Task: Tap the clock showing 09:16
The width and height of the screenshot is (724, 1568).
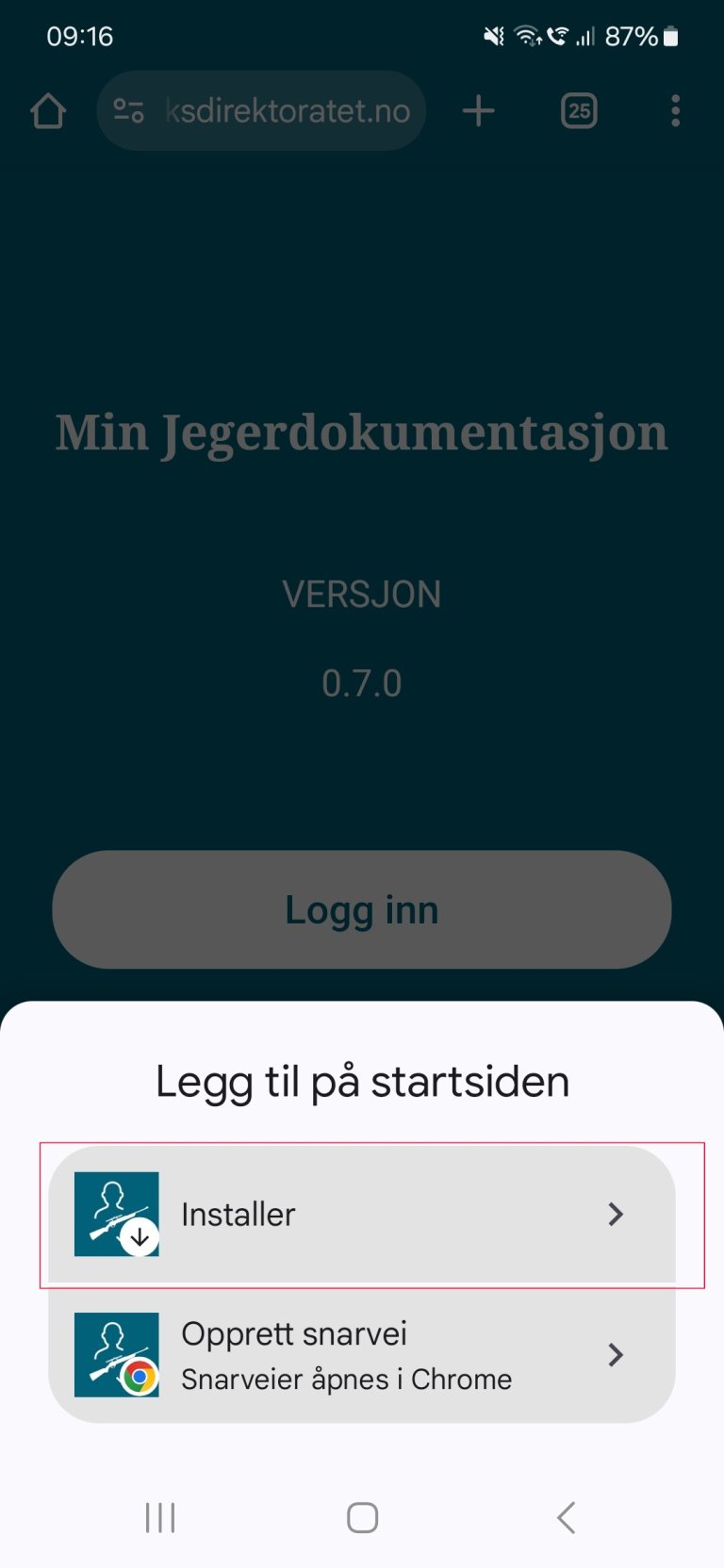Action: pyautogui.click(x=81, y=36)
